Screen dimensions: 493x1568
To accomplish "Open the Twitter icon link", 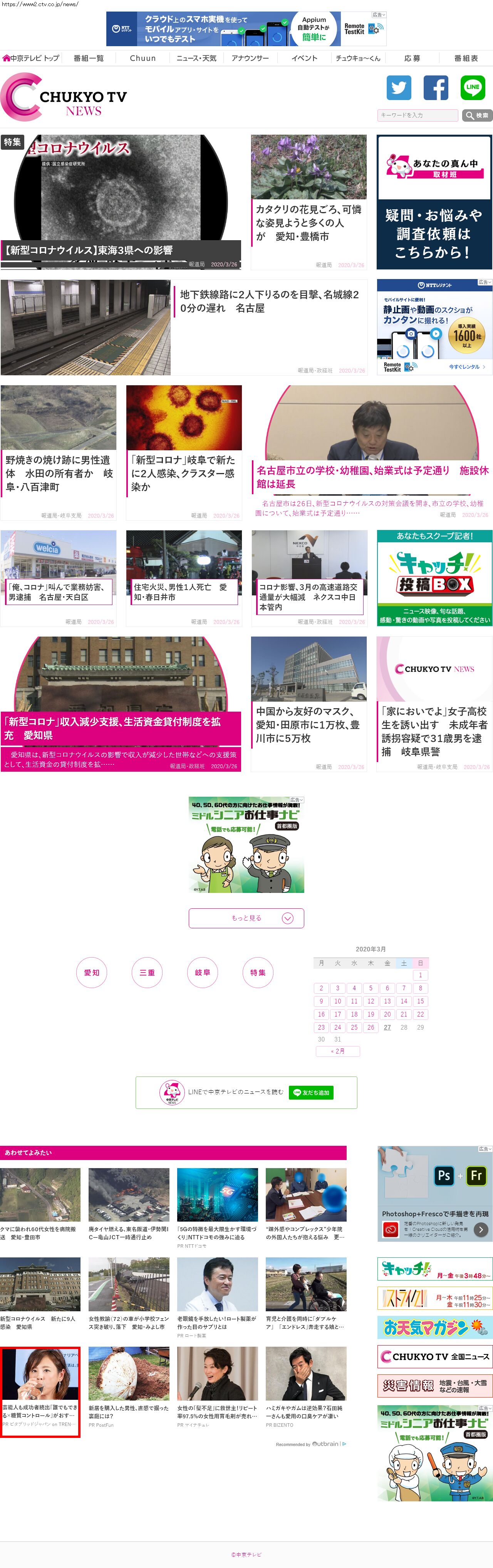I will pos(399,88).
